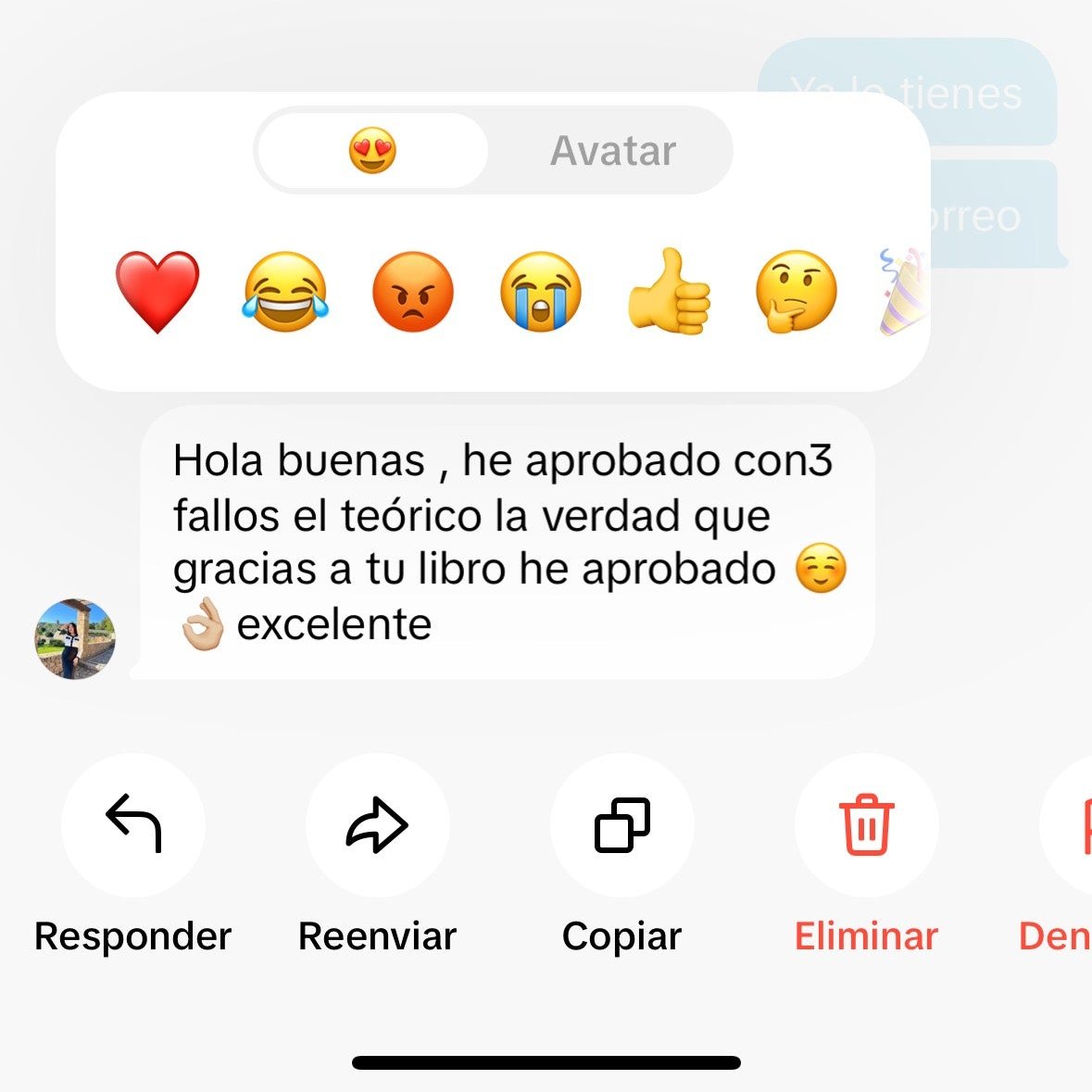Screen dimensions: 1092x1092
Task: Open the sender's profile picture
Action: (x=75, y=638)
